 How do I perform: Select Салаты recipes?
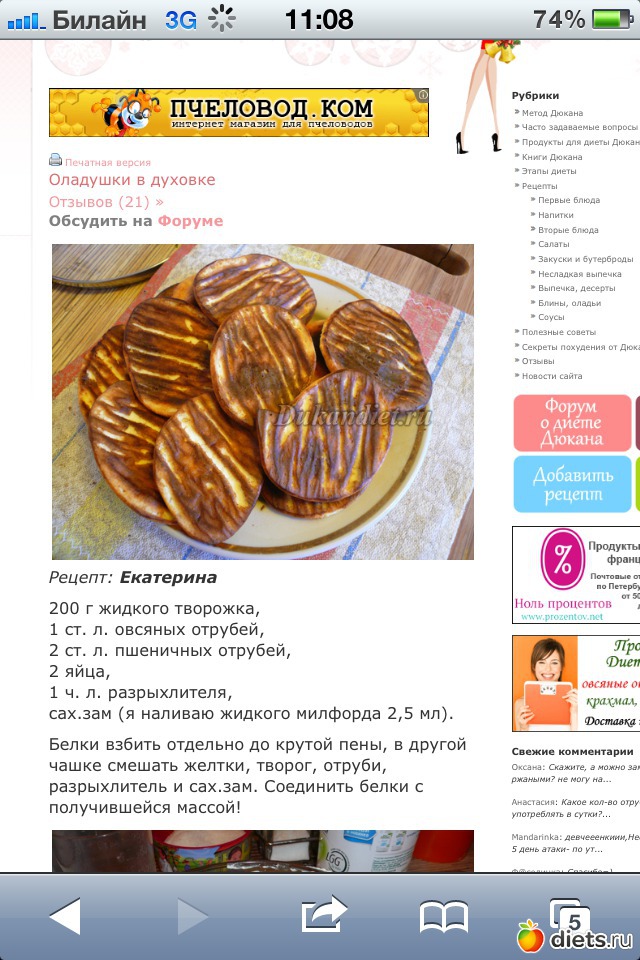click(554, 244)
